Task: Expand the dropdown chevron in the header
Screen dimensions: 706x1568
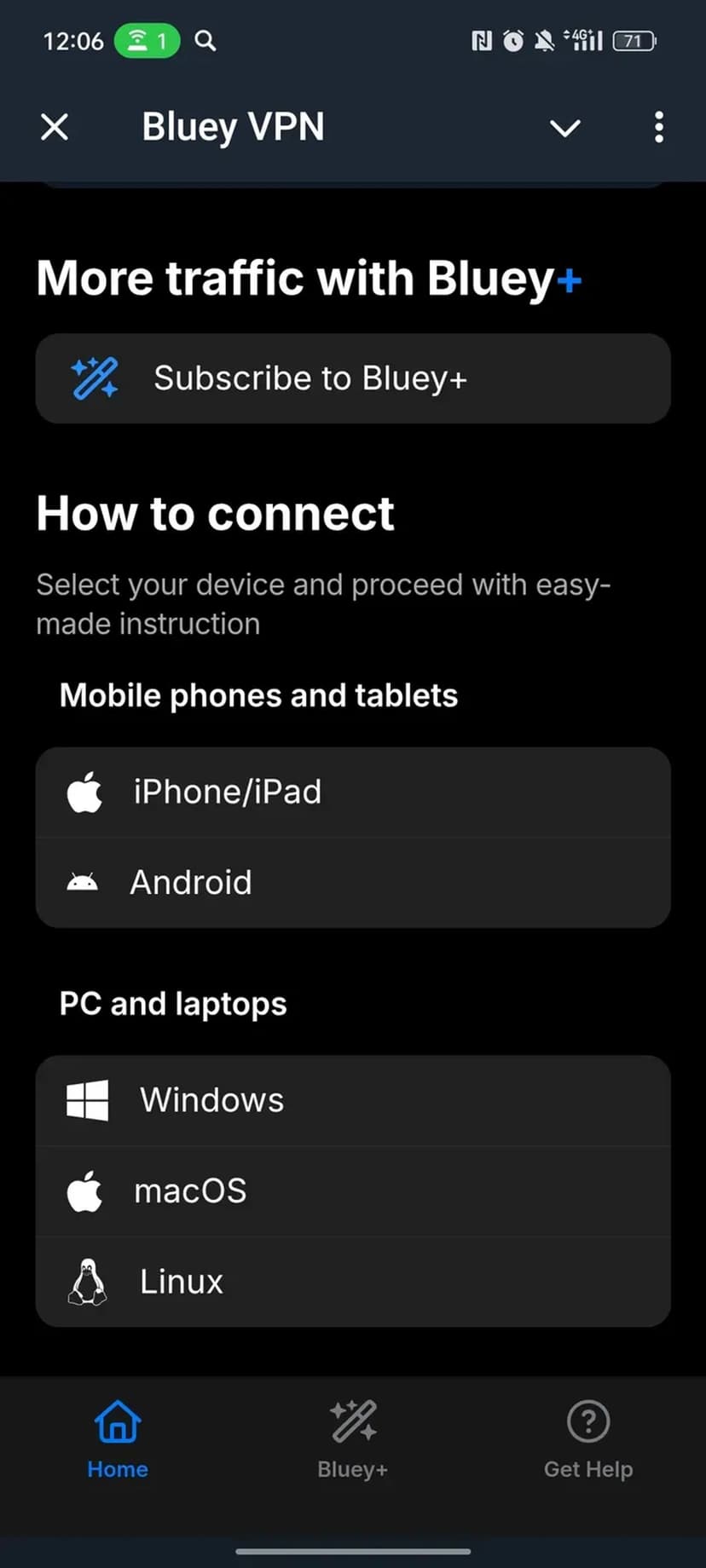Action: 564,128
